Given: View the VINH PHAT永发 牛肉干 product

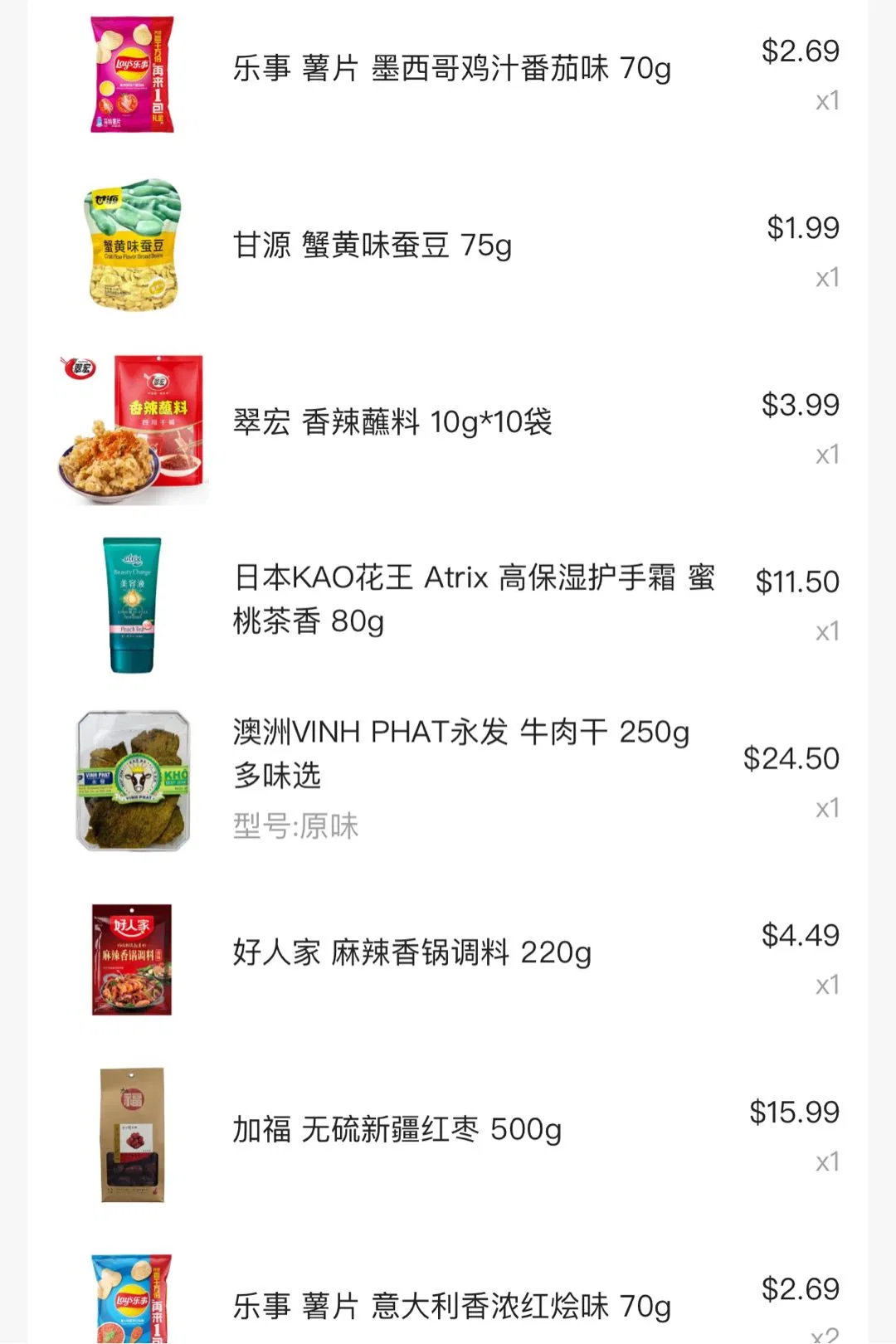Looking at the screenshot, I should coord(460,753).
